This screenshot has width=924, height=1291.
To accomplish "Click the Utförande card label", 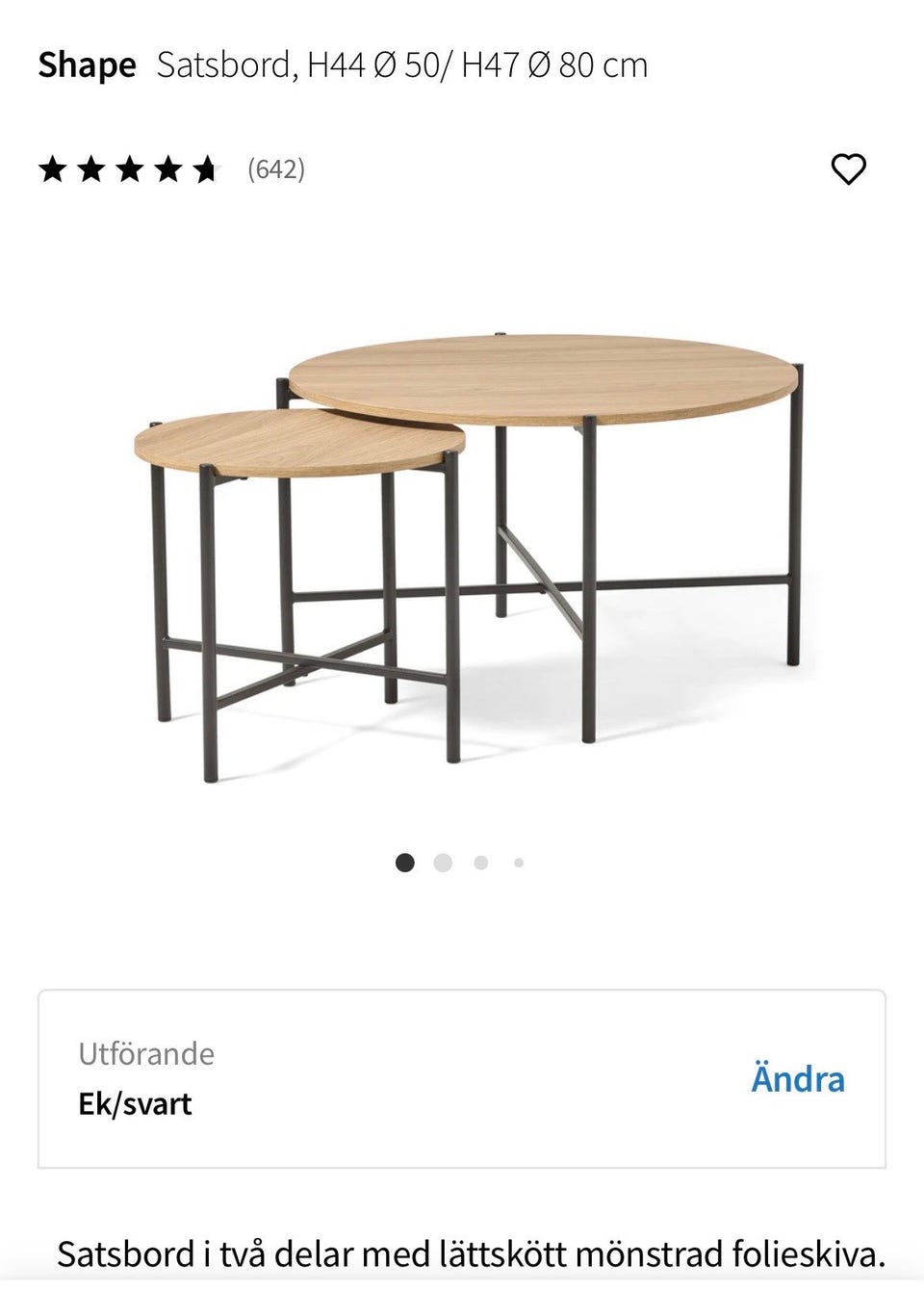I will pyautogui.click(x=145, y=1053).
